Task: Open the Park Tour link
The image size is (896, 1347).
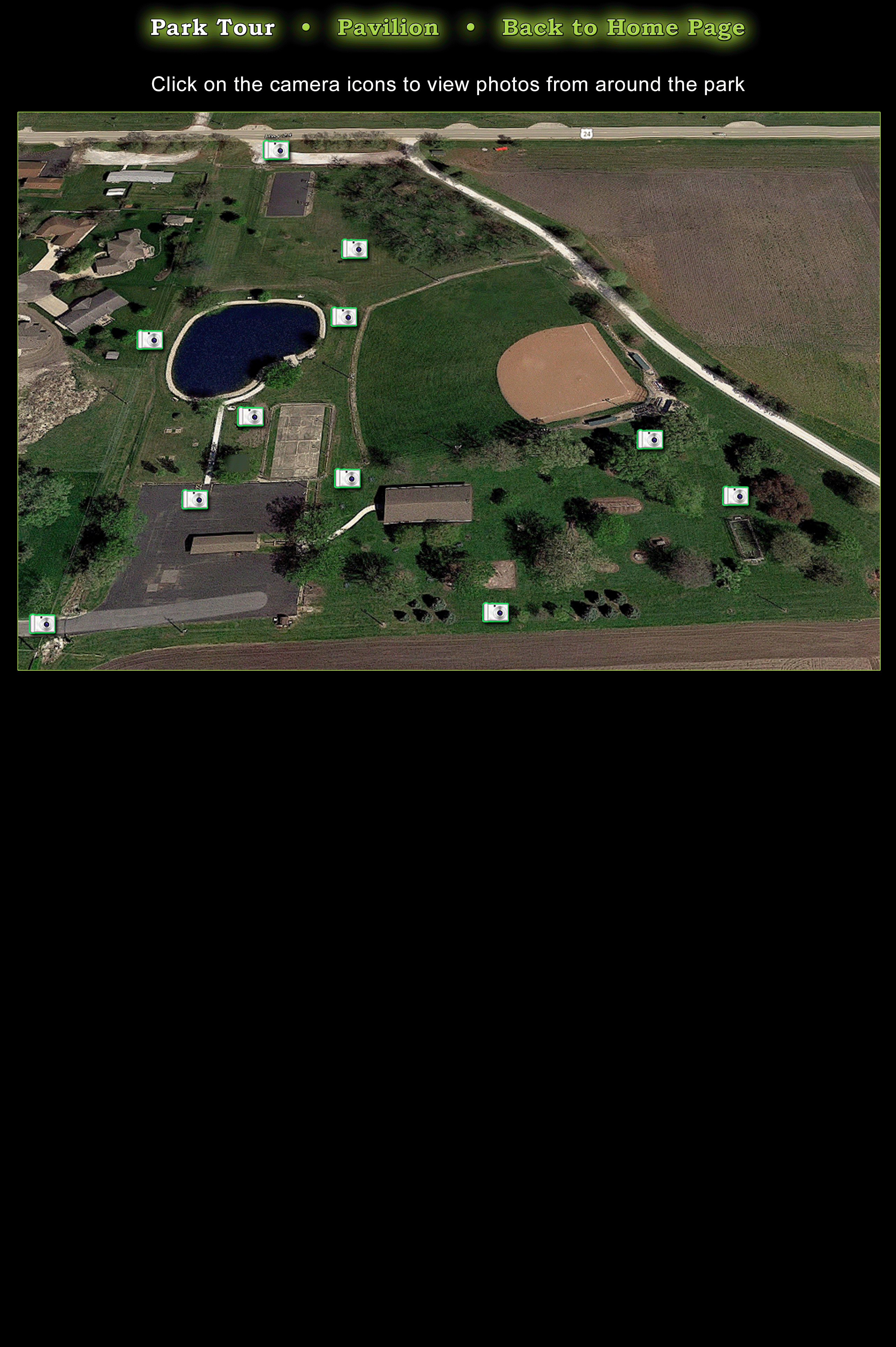Action: click(212, 28)
